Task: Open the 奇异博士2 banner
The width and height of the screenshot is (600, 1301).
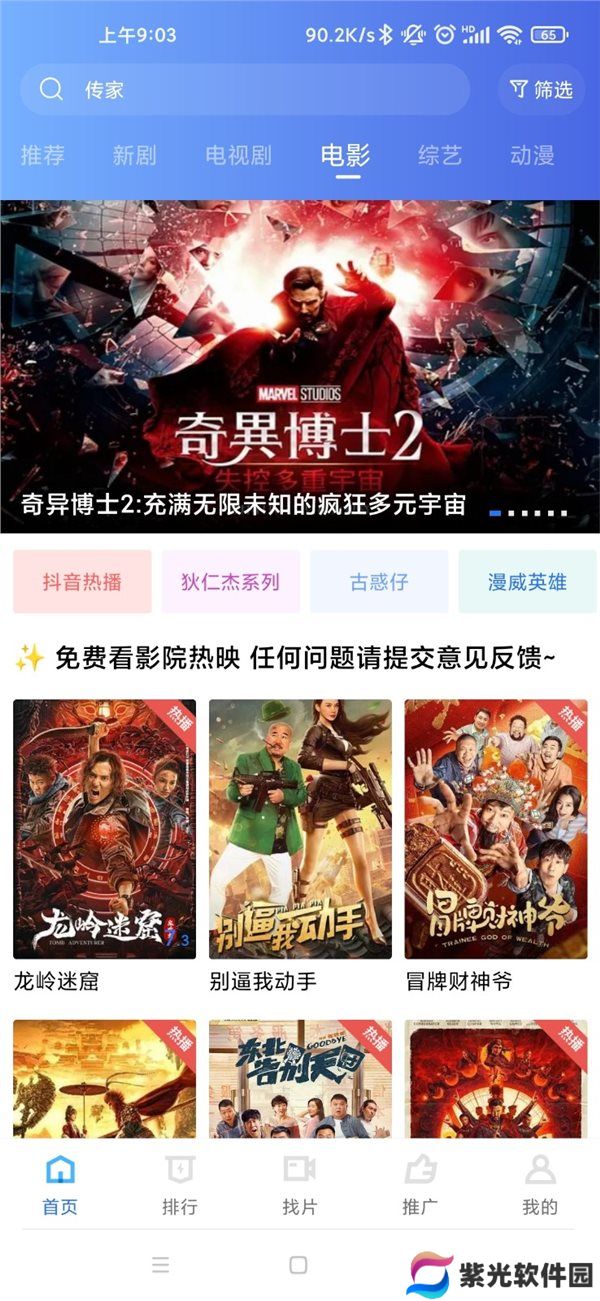Action: [x=300, y=366]
